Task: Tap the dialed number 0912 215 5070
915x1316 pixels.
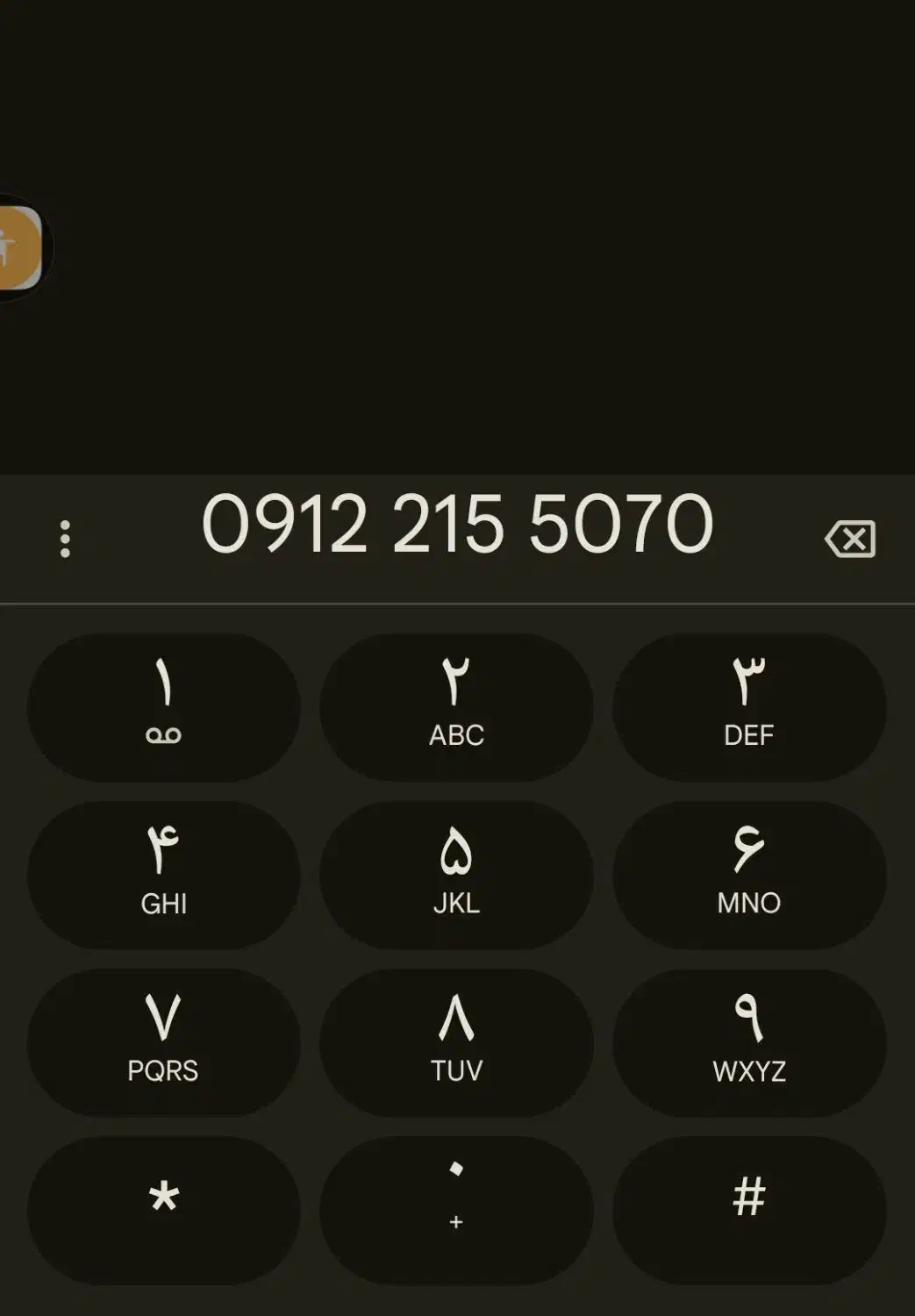Action: click(x=457, y=524)
